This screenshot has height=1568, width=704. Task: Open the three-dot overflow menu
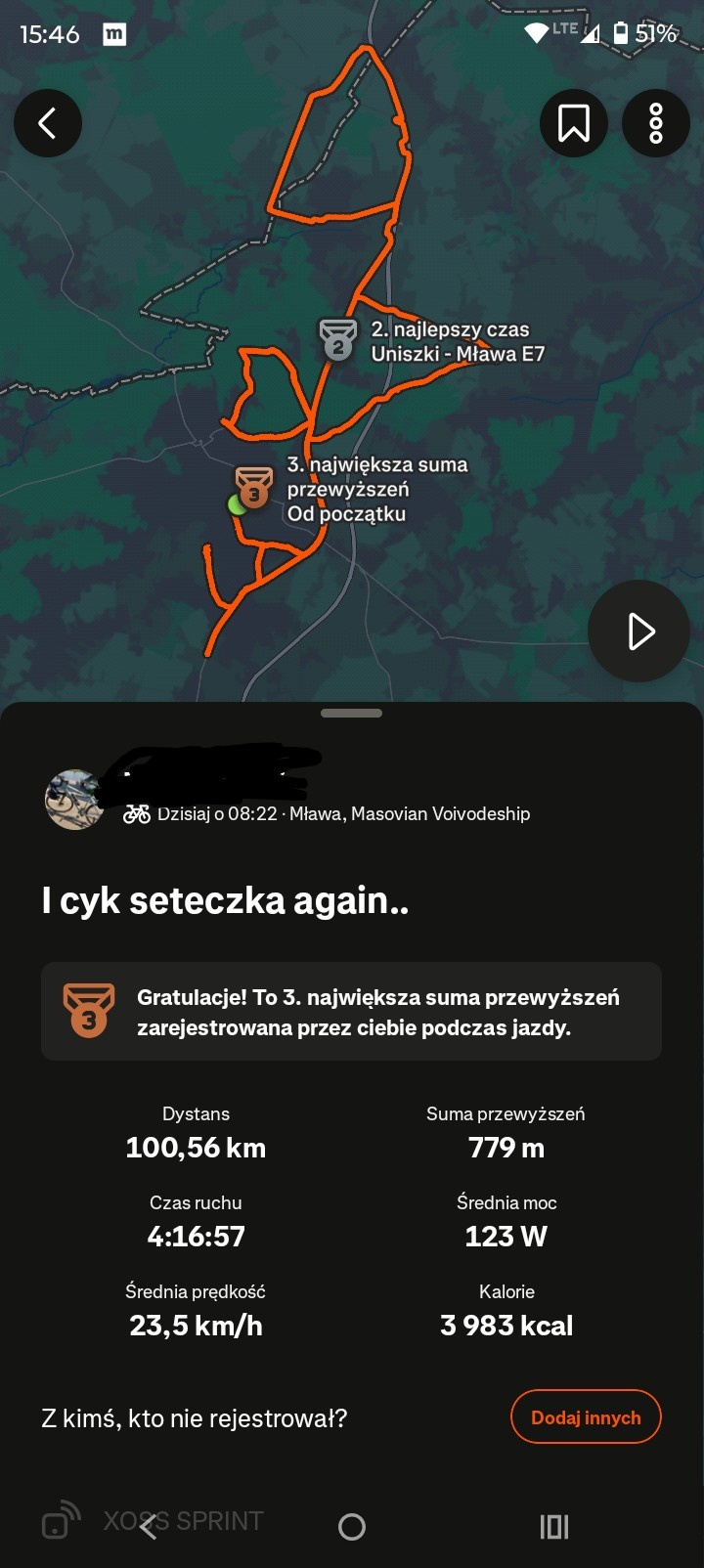pyautogui.click(x=656, y=123)
